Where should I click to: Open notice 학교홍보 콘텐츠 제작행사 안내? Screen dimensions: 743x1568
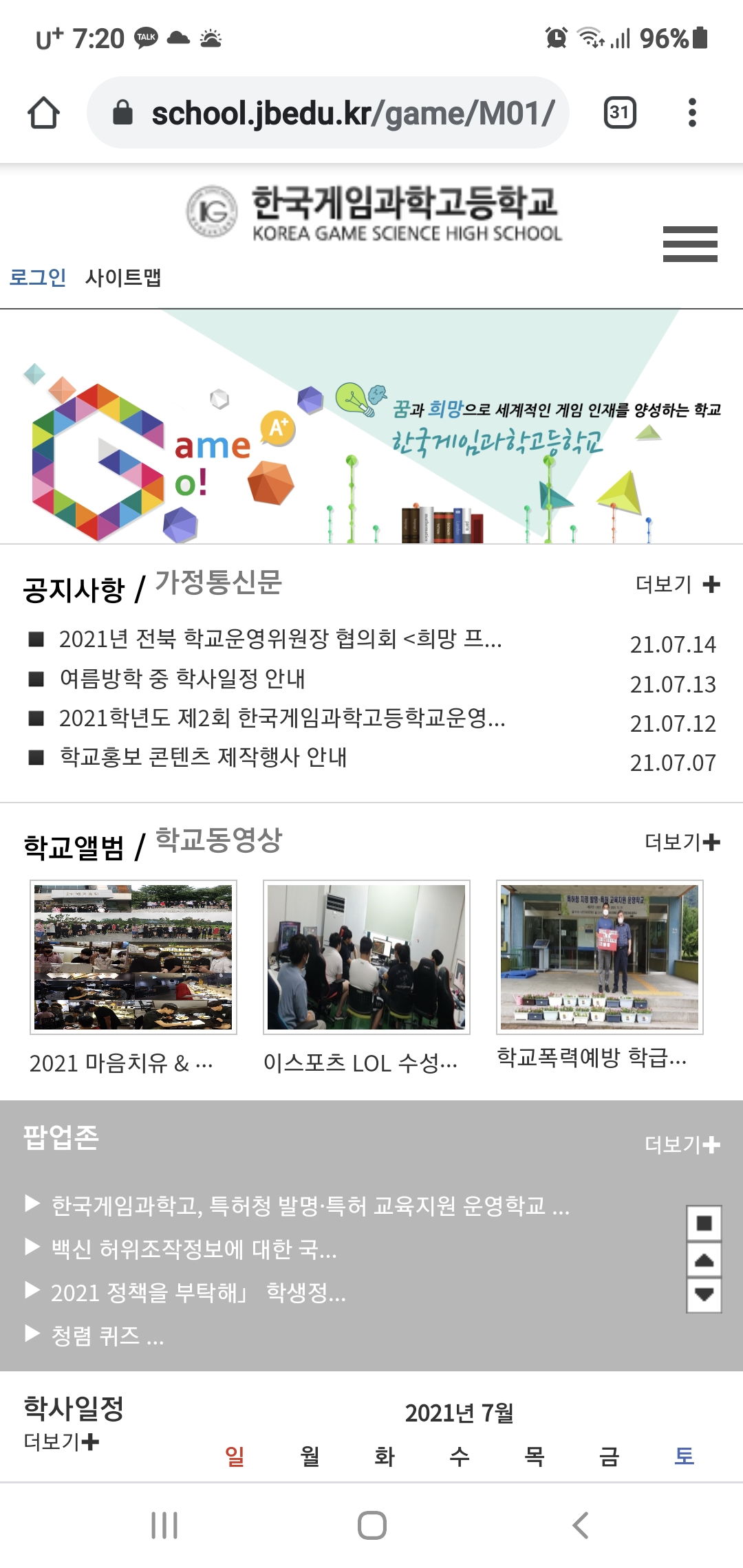point(203,756)
